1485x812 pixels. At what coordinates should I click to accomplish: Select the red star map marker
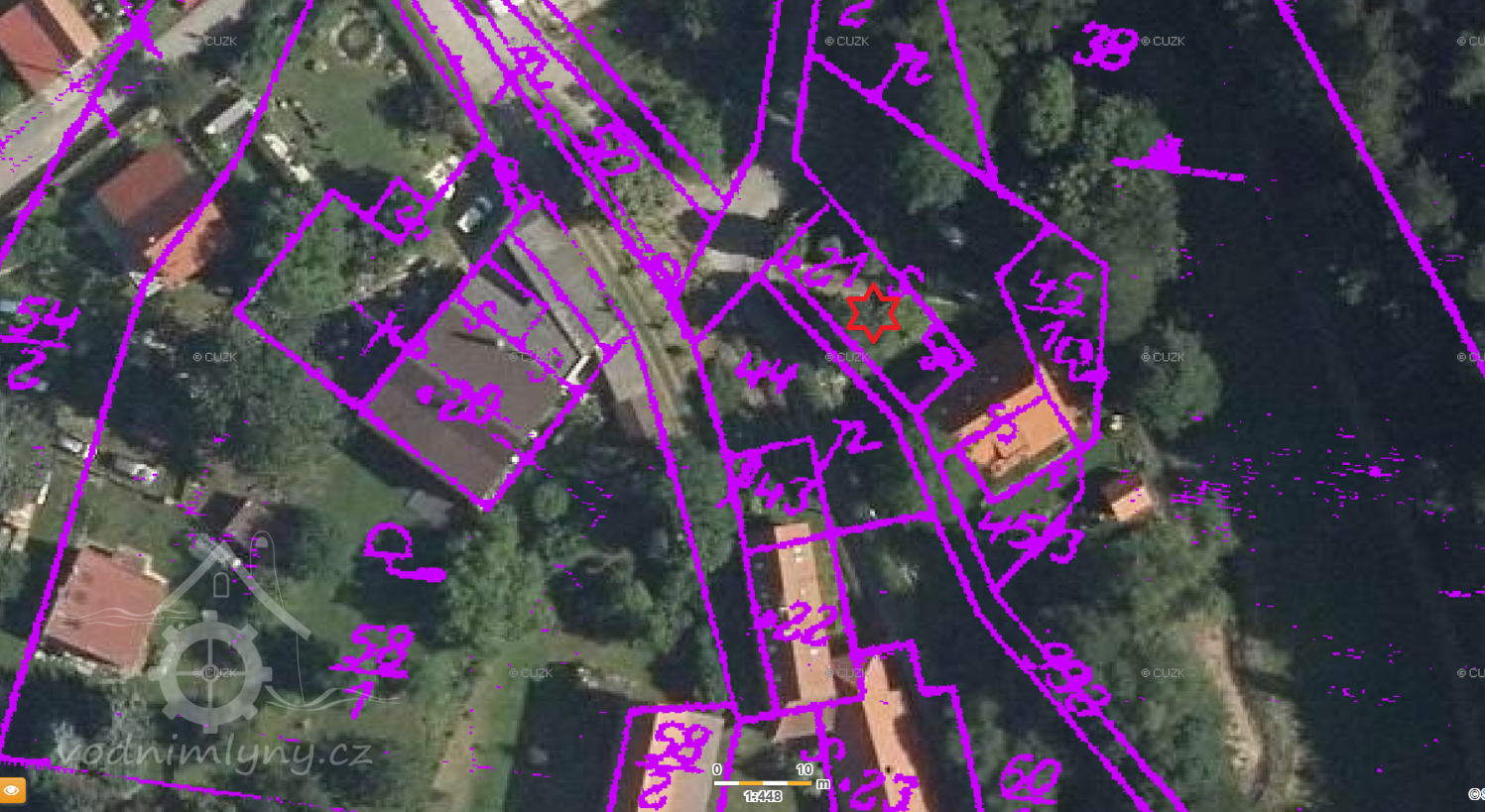(x=873, y=313)
